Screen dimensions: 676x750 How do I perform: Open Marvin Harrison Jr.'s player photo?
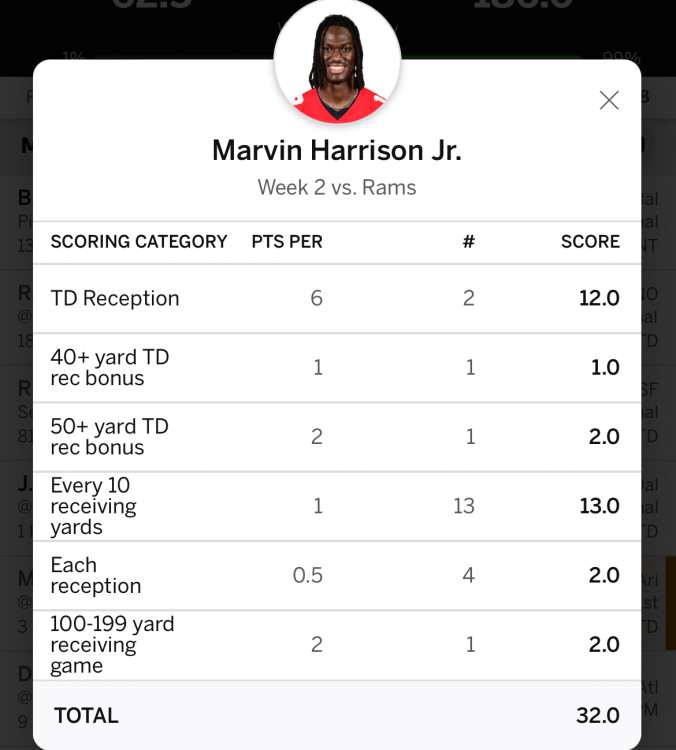[337, 63]
